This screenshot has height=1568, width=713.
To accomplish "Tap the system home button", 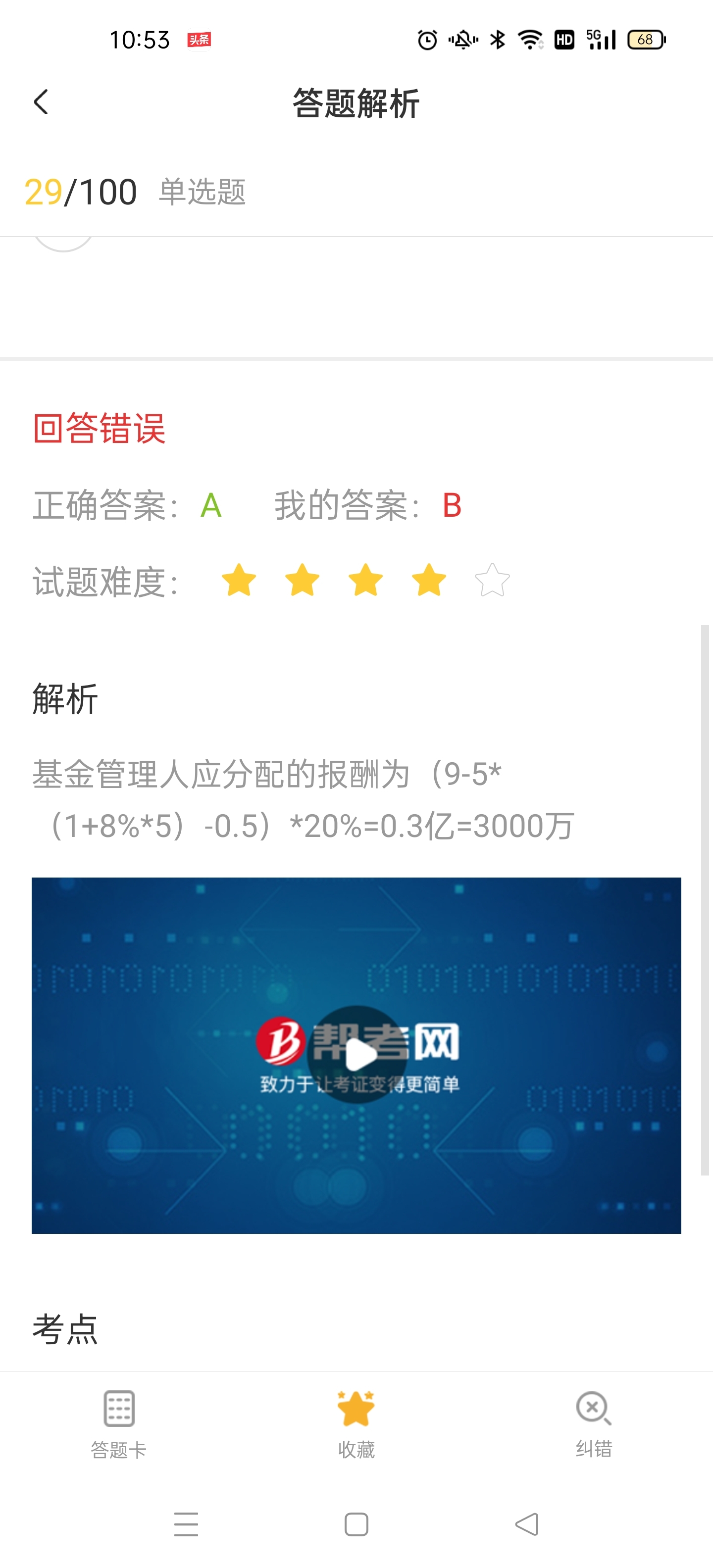I will [x=356, y=1524].
